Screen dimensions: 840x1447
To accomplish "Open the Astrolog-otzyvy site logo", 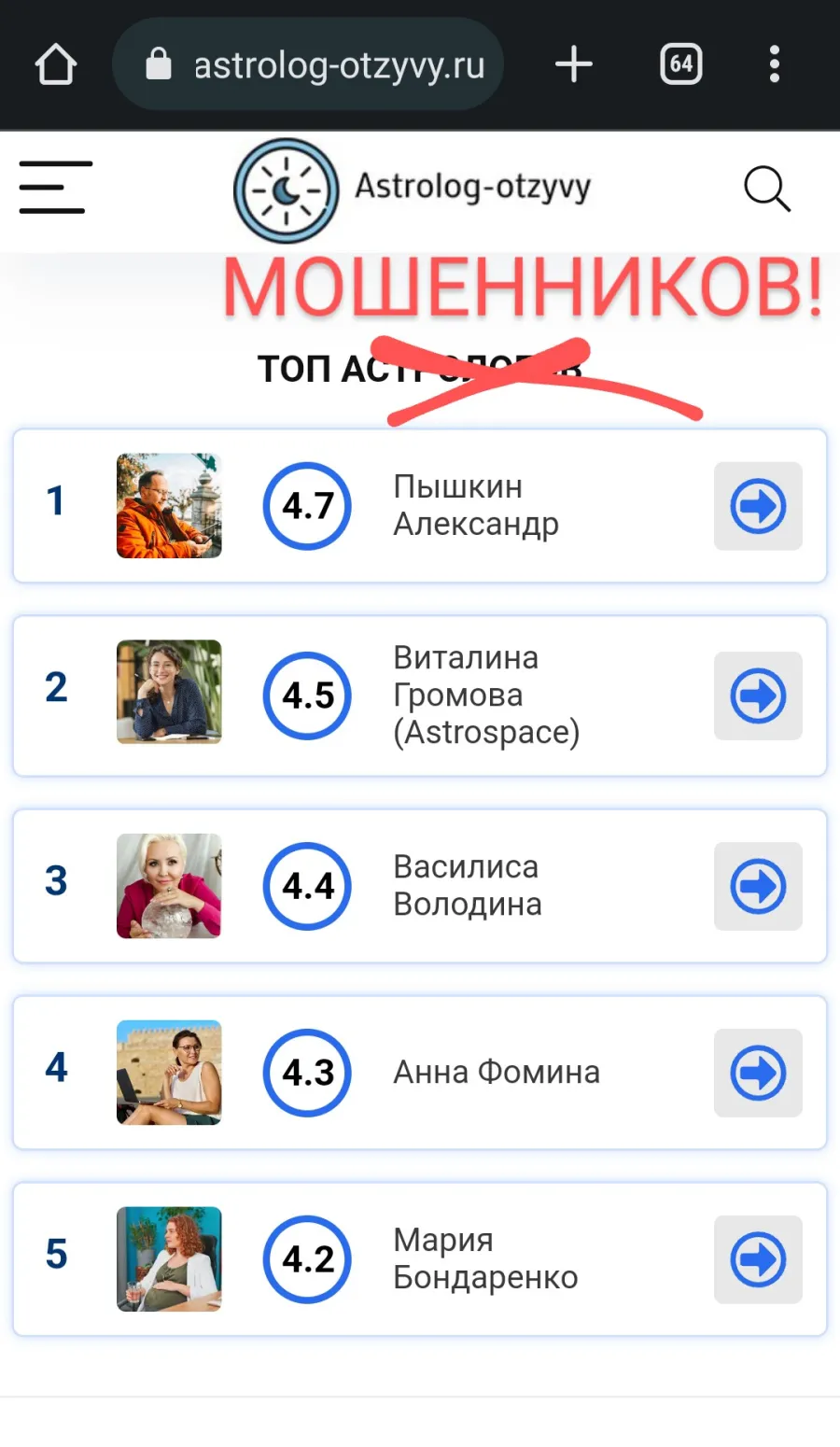I will pyautogui.click(x=412, y=190).
